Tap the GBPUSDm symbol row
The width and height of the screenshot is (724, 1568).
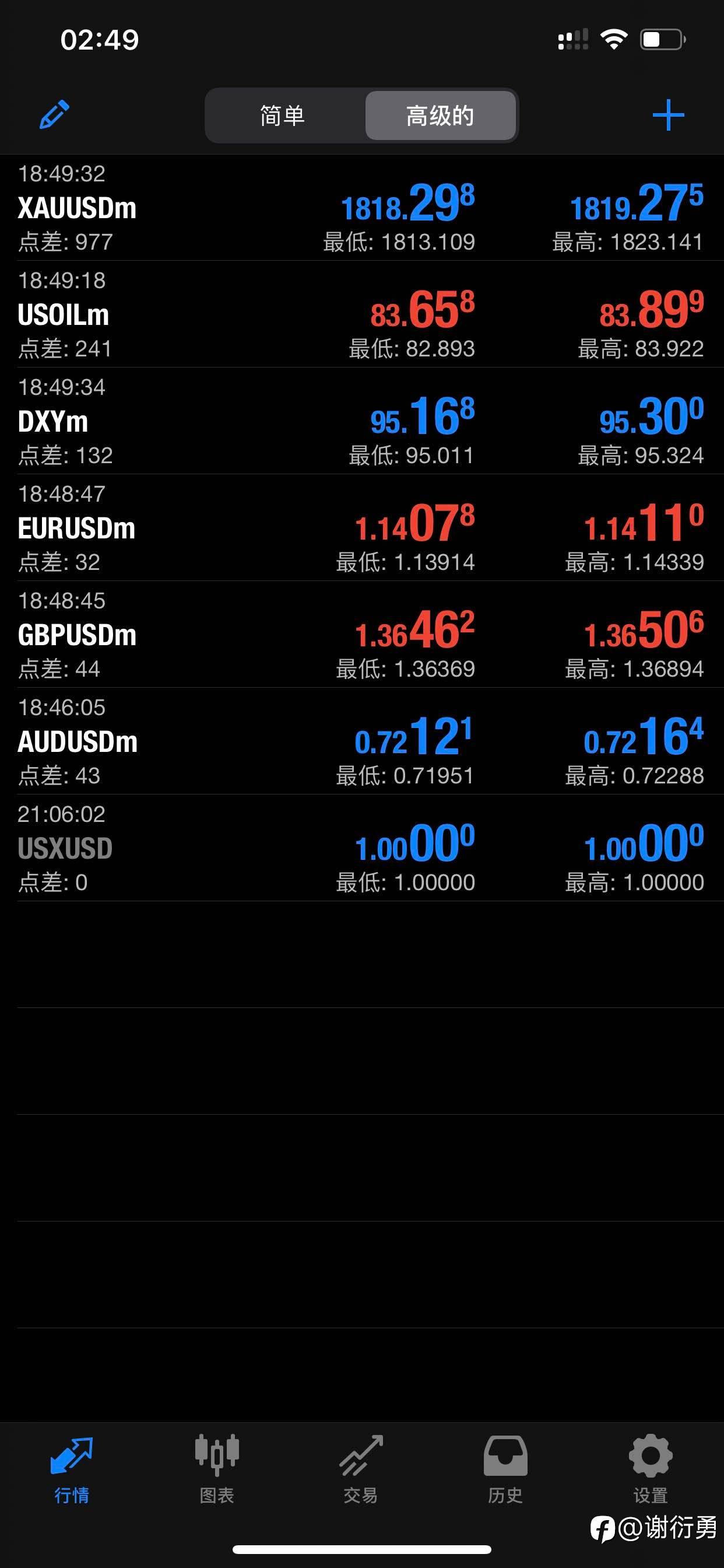coord(362,635)
